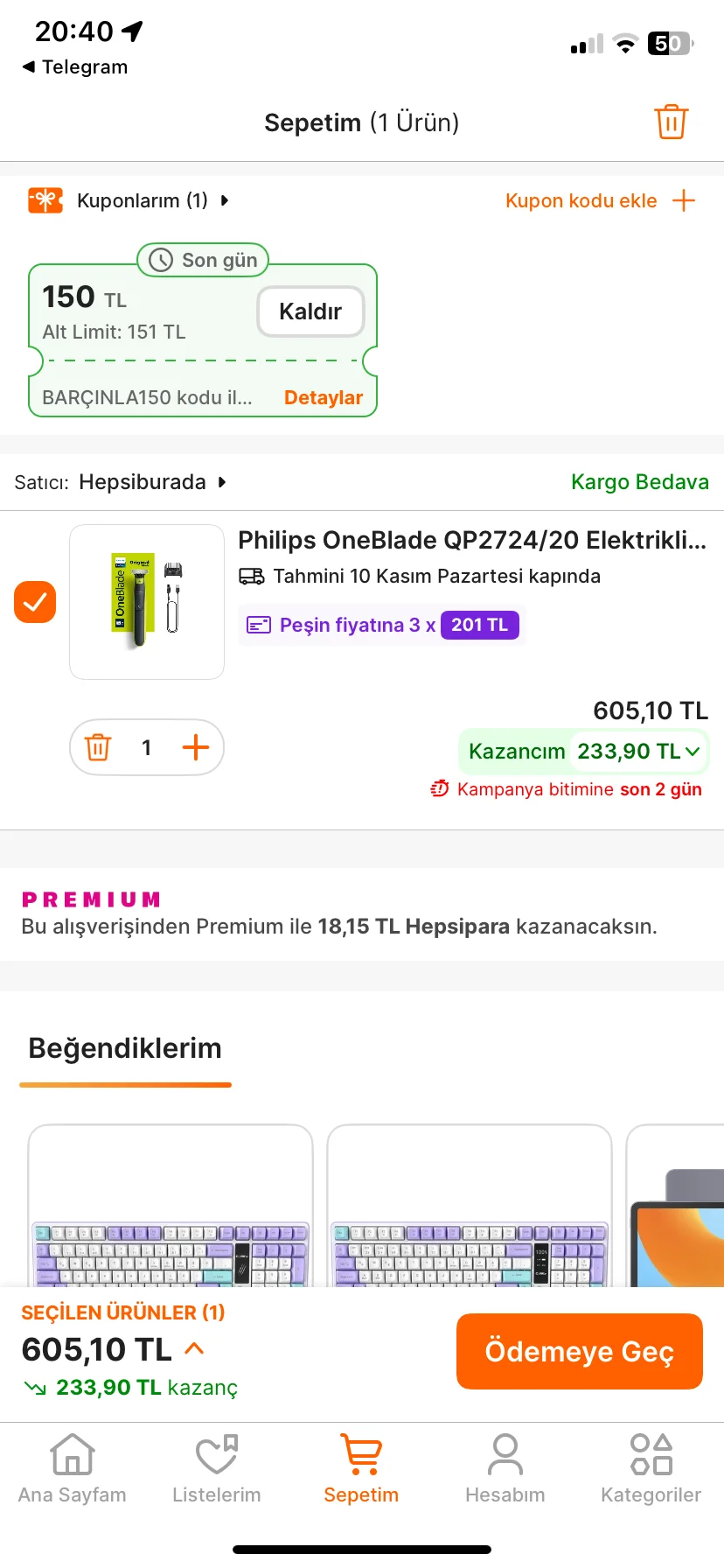The image size is (724, 1568).
Task: Open the Hepsiburada seller page
Action: 152,482
